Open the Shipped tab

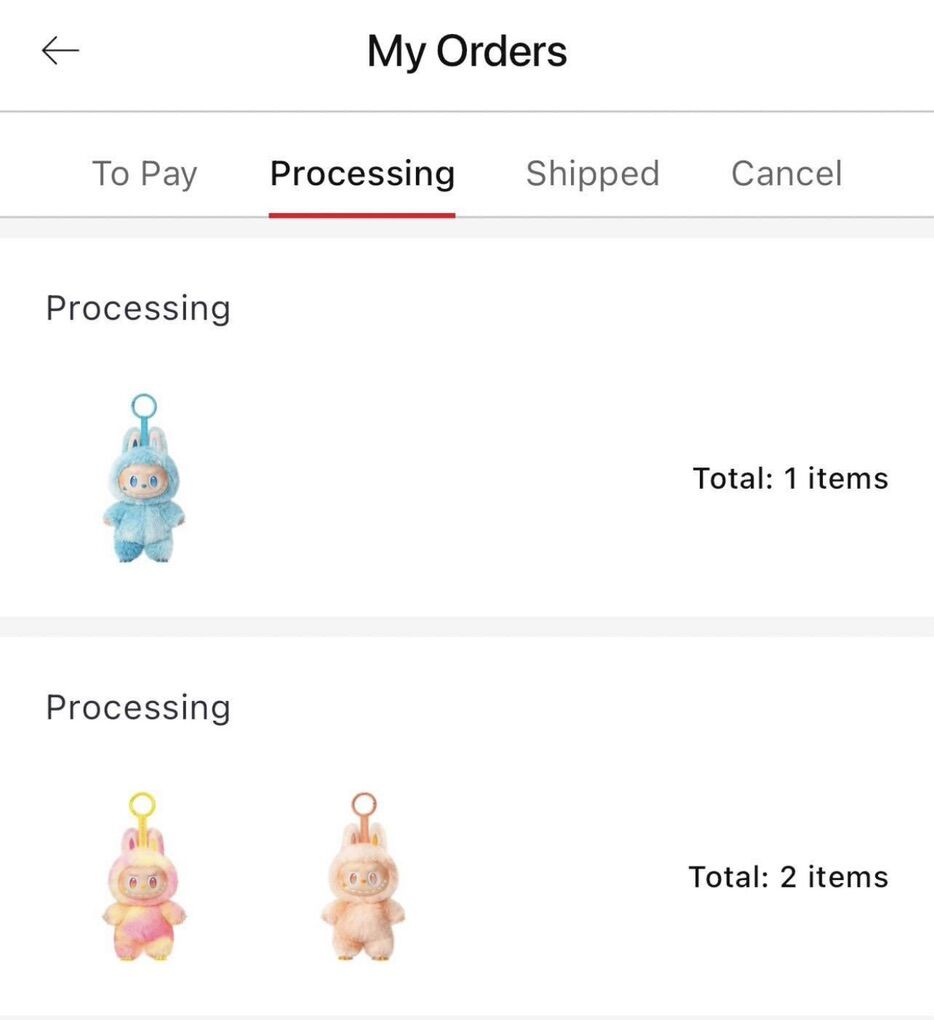(x=592, y=174)
